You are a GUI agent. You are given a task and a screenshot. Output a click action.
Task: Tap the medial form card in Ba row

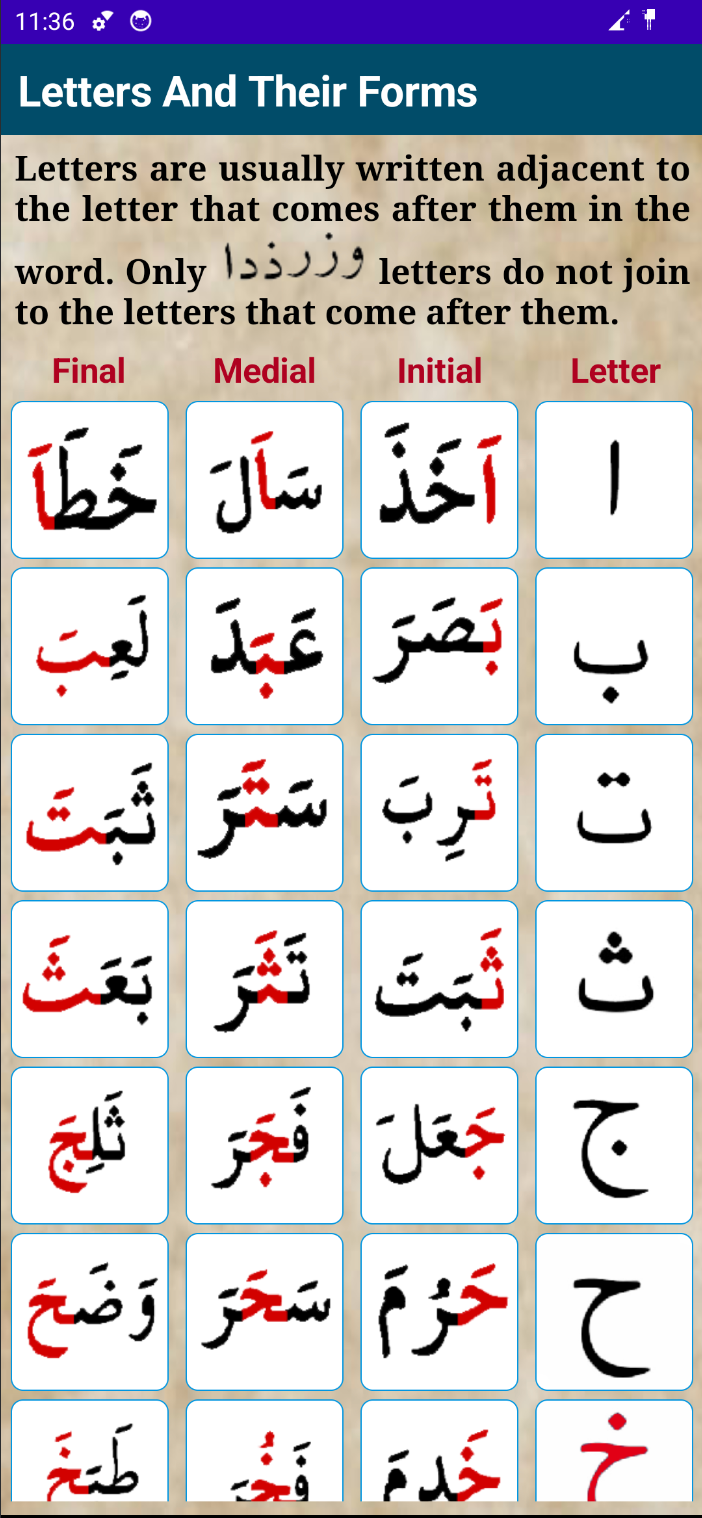265,646
